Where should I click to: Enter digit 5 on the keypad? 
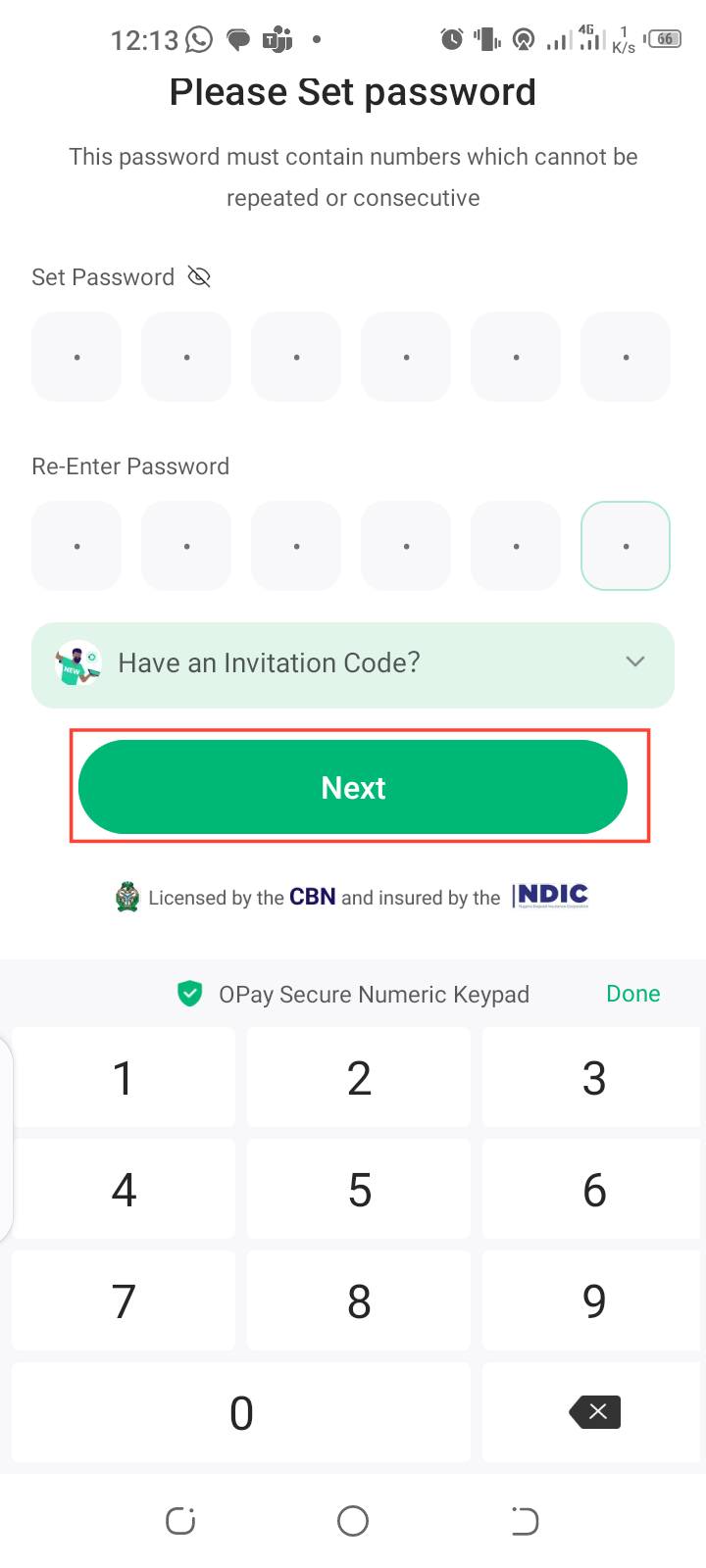tap(359, 1190)
